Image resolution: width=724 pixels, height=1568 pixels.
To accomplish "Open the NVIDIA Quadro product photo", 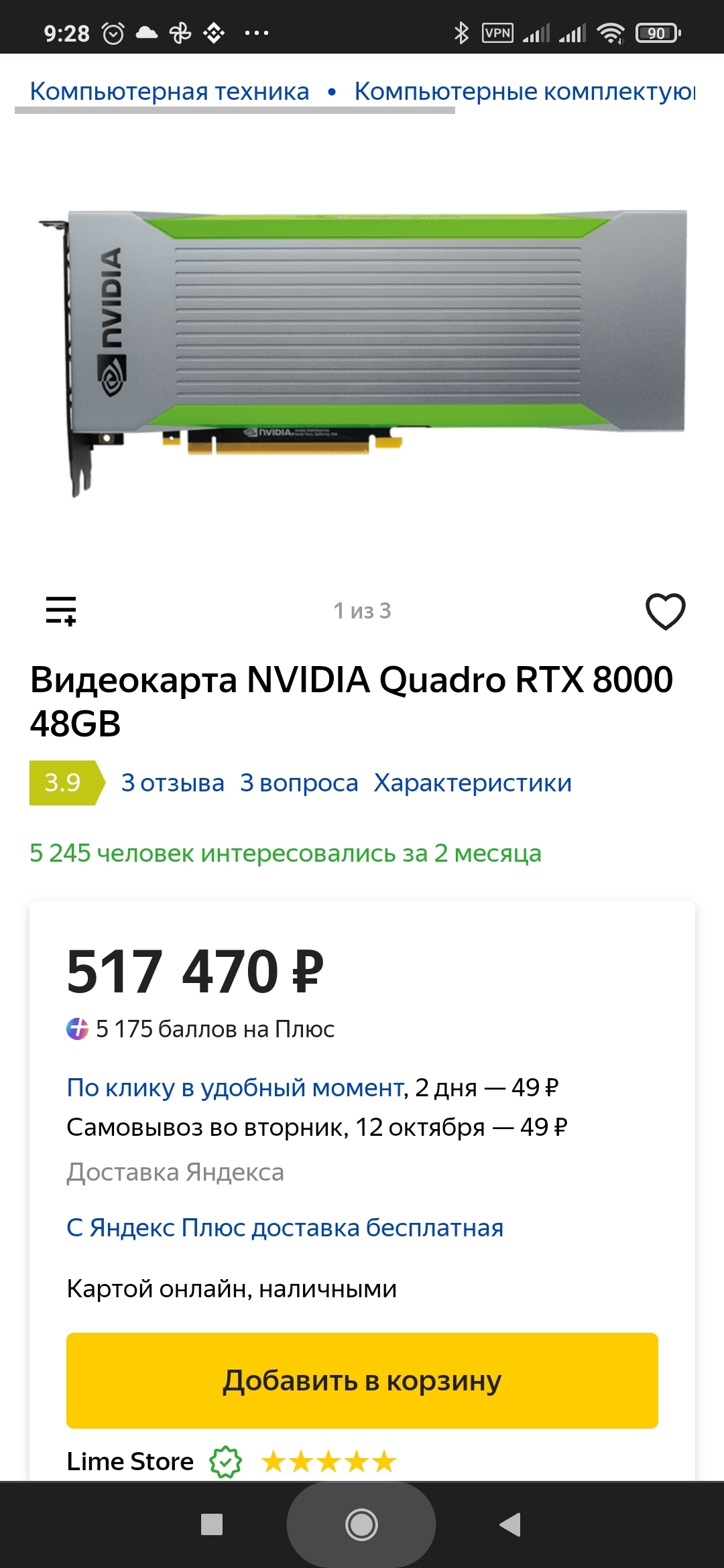I will tap(362, 353).
